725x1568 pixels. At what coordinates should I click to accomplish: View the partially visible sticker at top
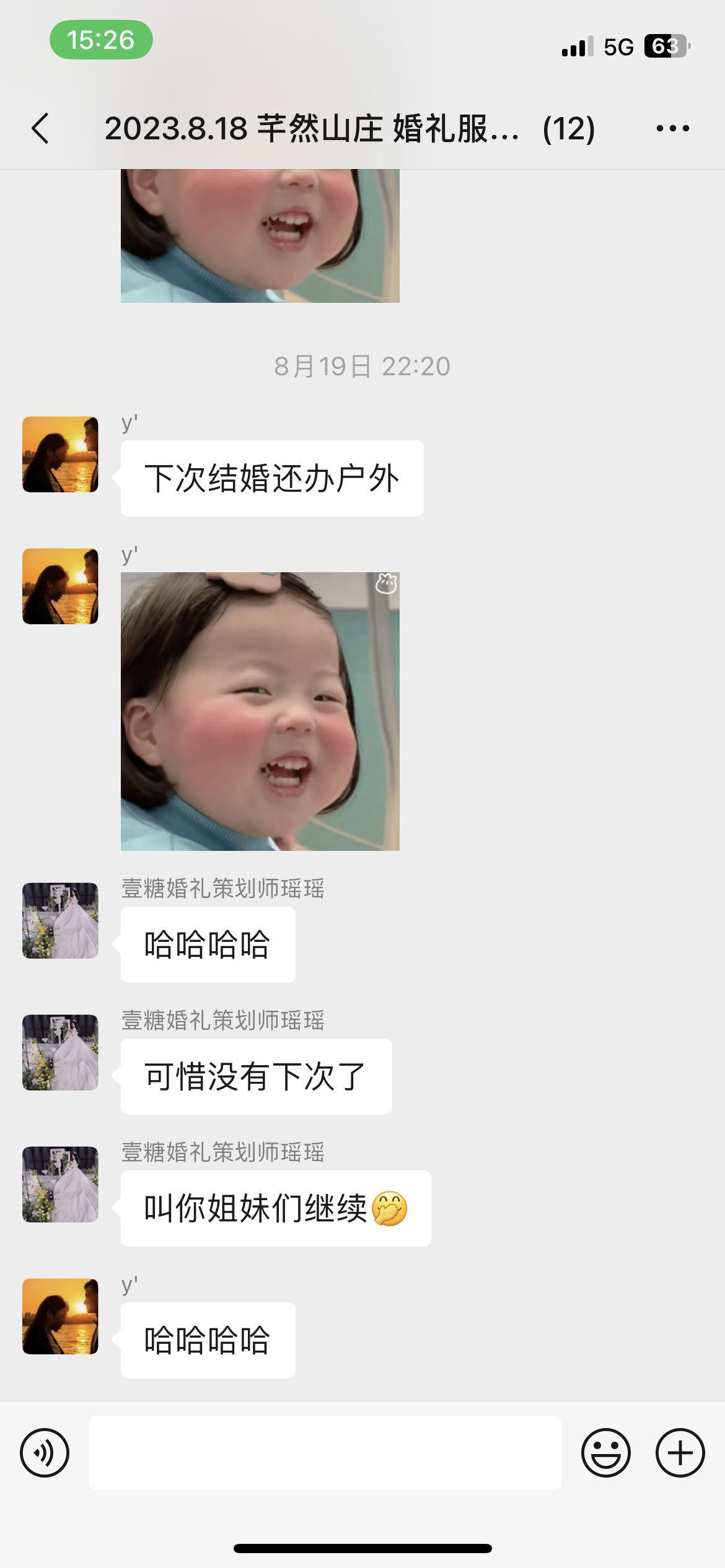tap(260, 236)
